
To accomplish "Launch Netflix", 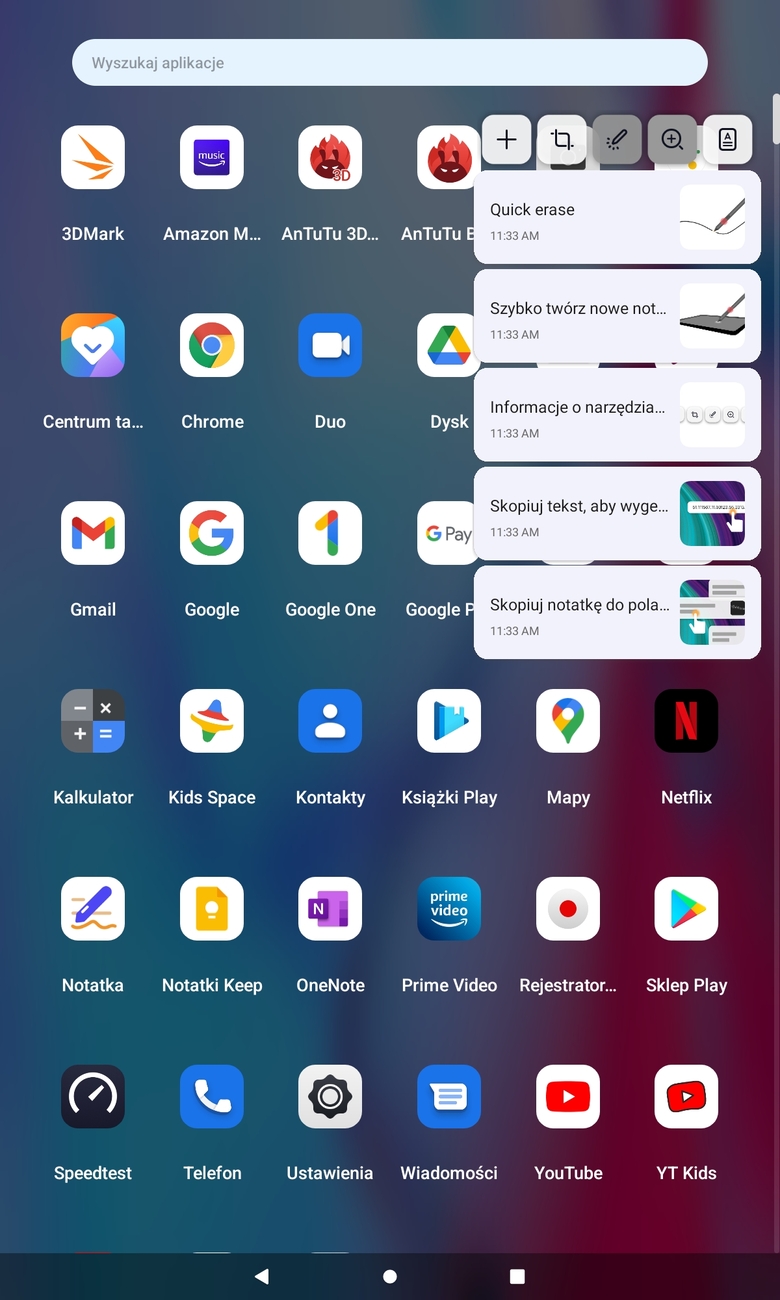I will [x=686, y=722].
